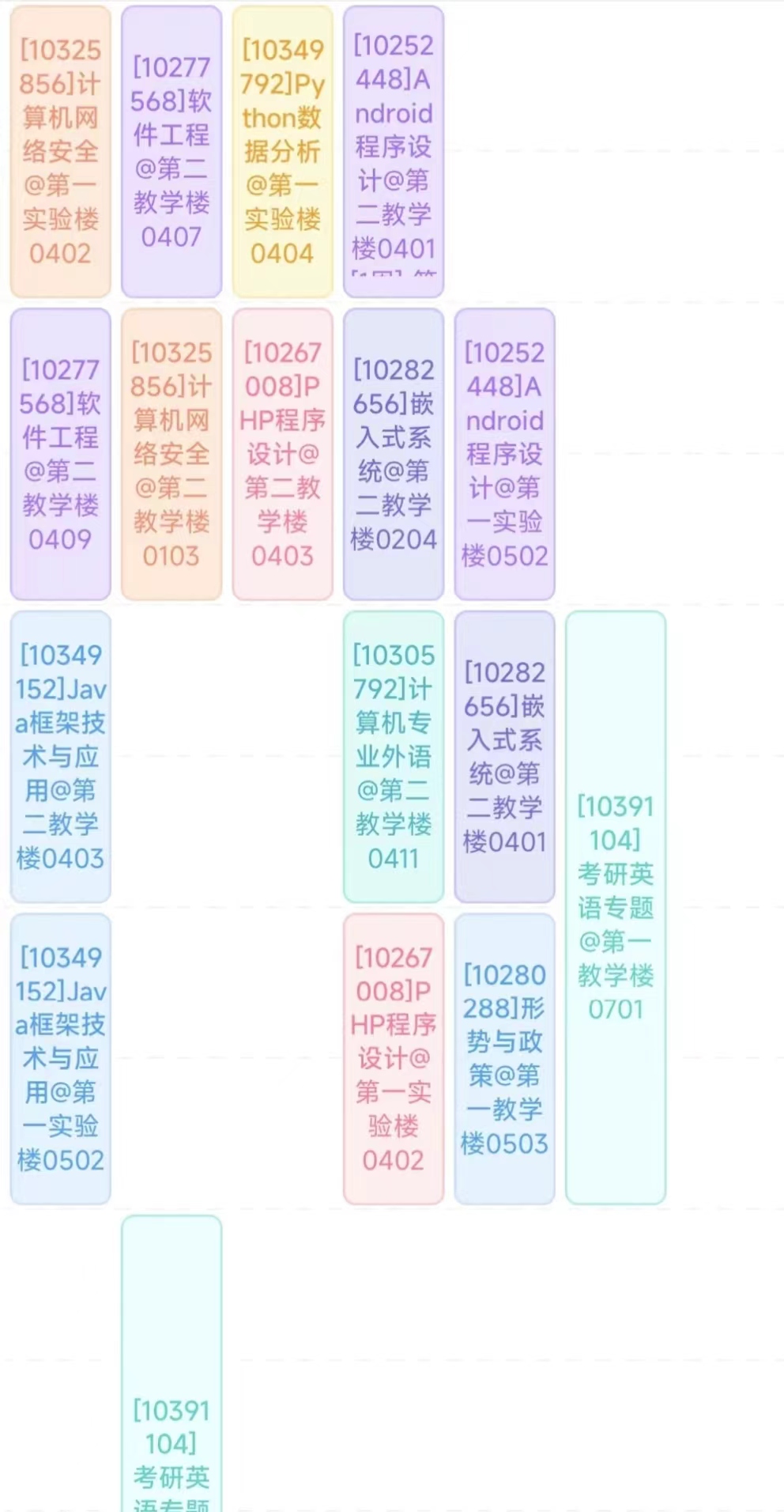Screen dimensions: 784x1512
Task: Open 软件工程 class in 第二教学楼0409
Action: tap(60, 454)
